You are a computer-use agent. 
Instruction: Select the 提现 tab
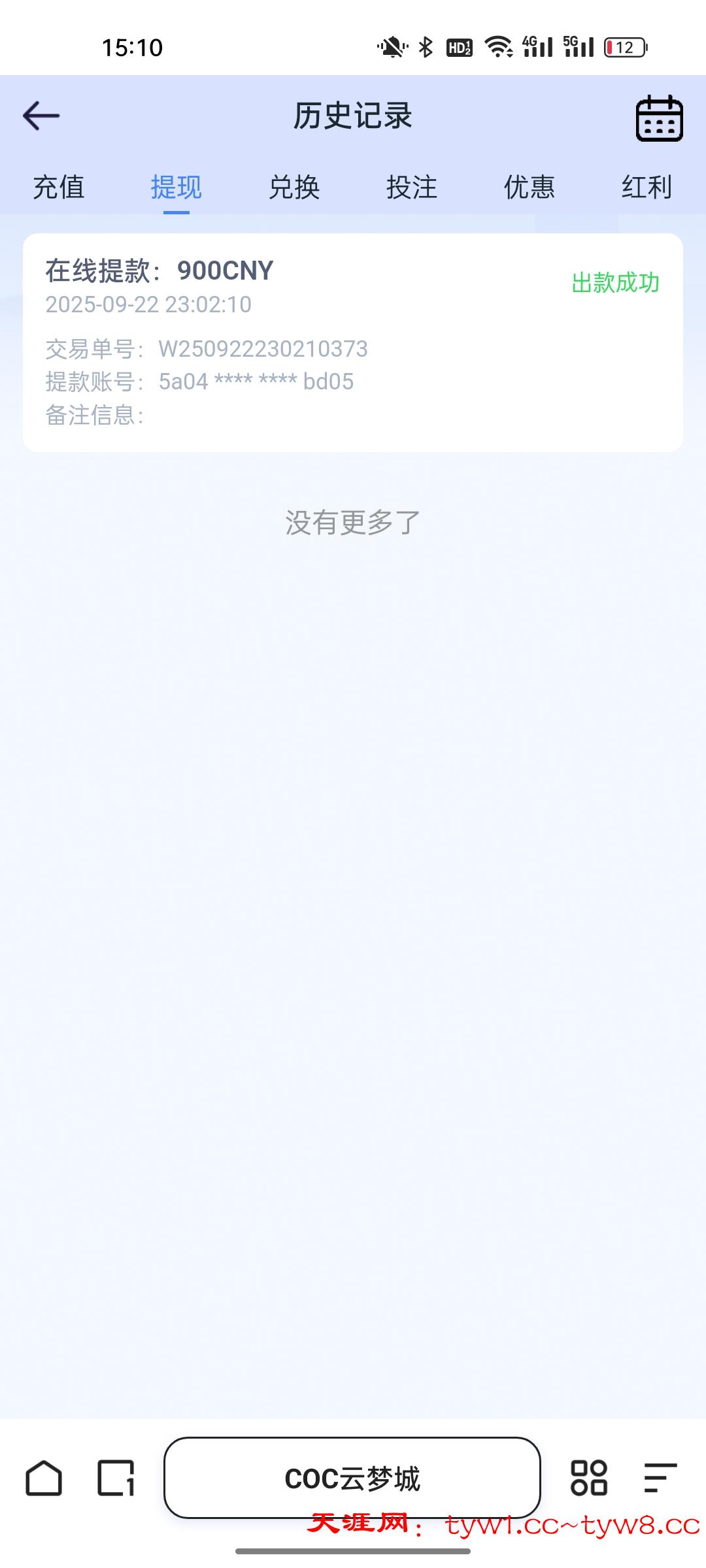pos(176,188)
